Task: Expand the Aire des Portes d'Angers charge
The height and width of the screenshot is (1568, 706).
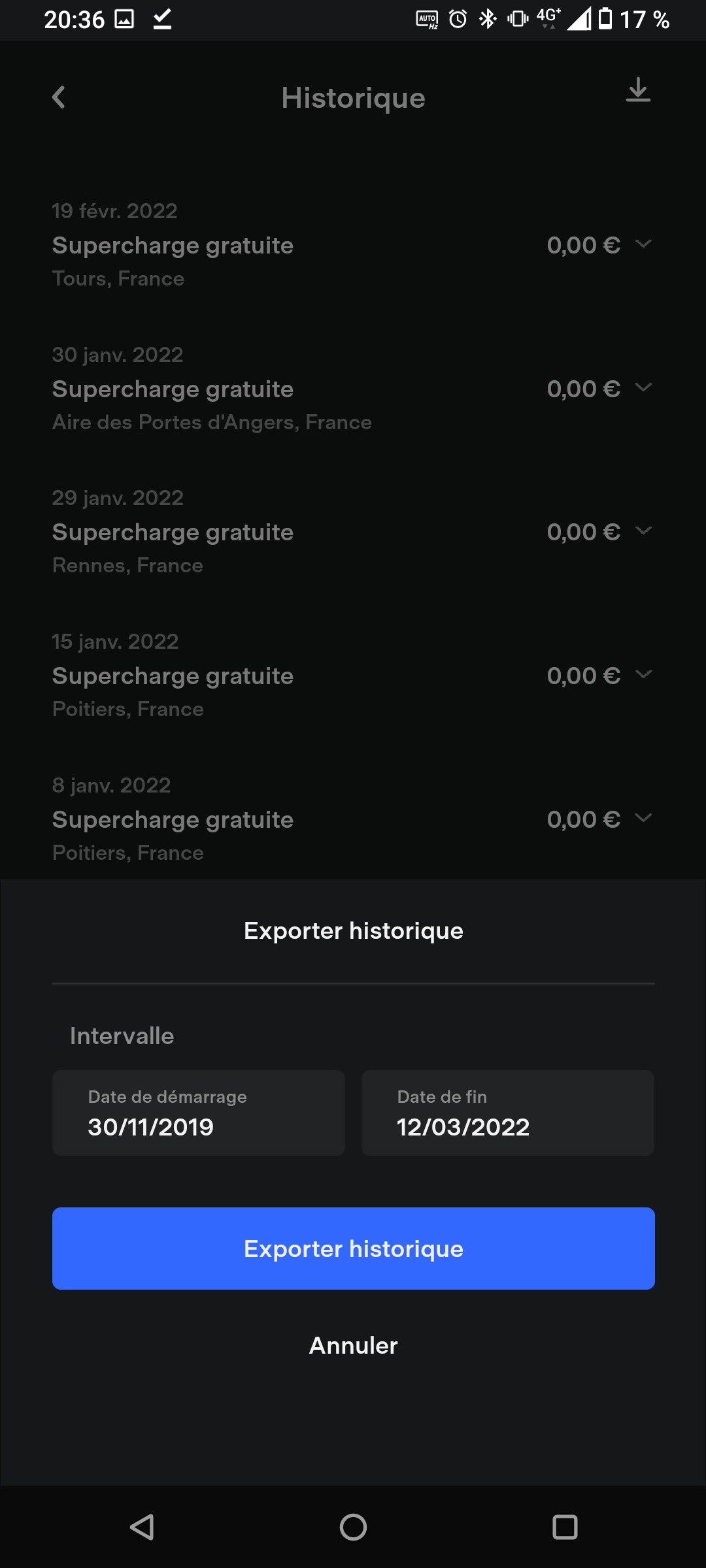Action: pyautogui.click(x=643, y=388)
